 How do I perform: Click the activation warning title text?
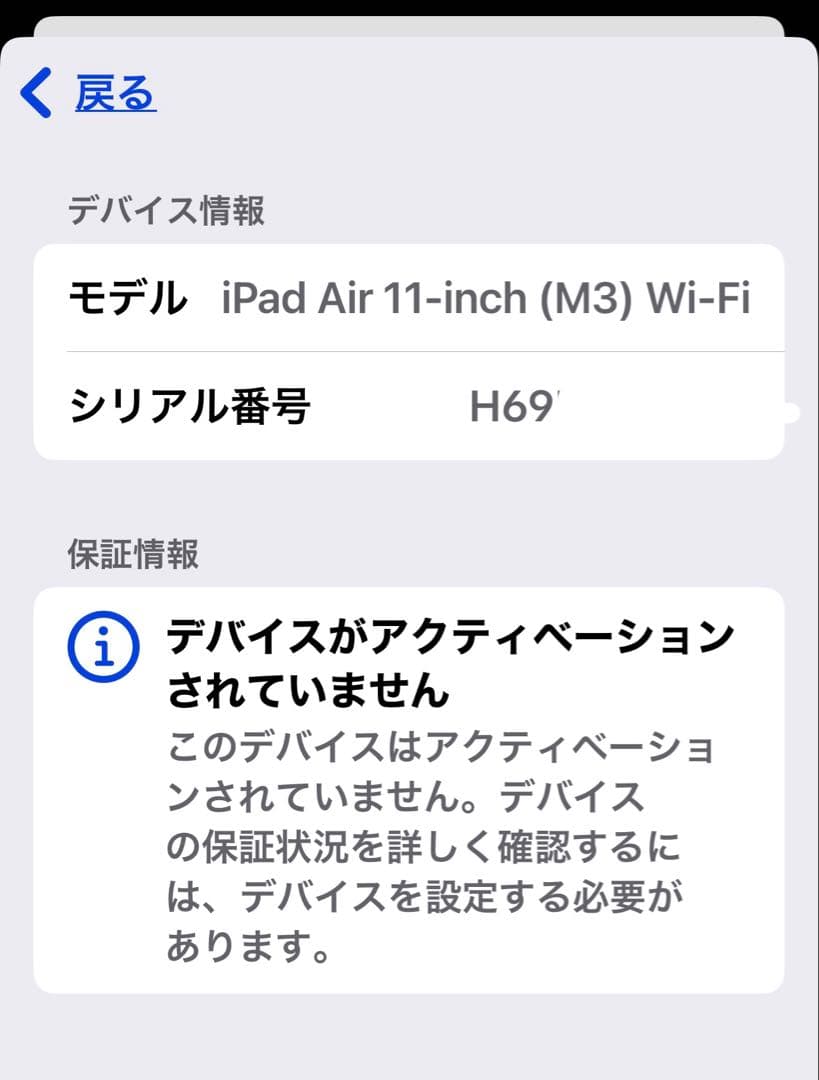click(449, 655)
